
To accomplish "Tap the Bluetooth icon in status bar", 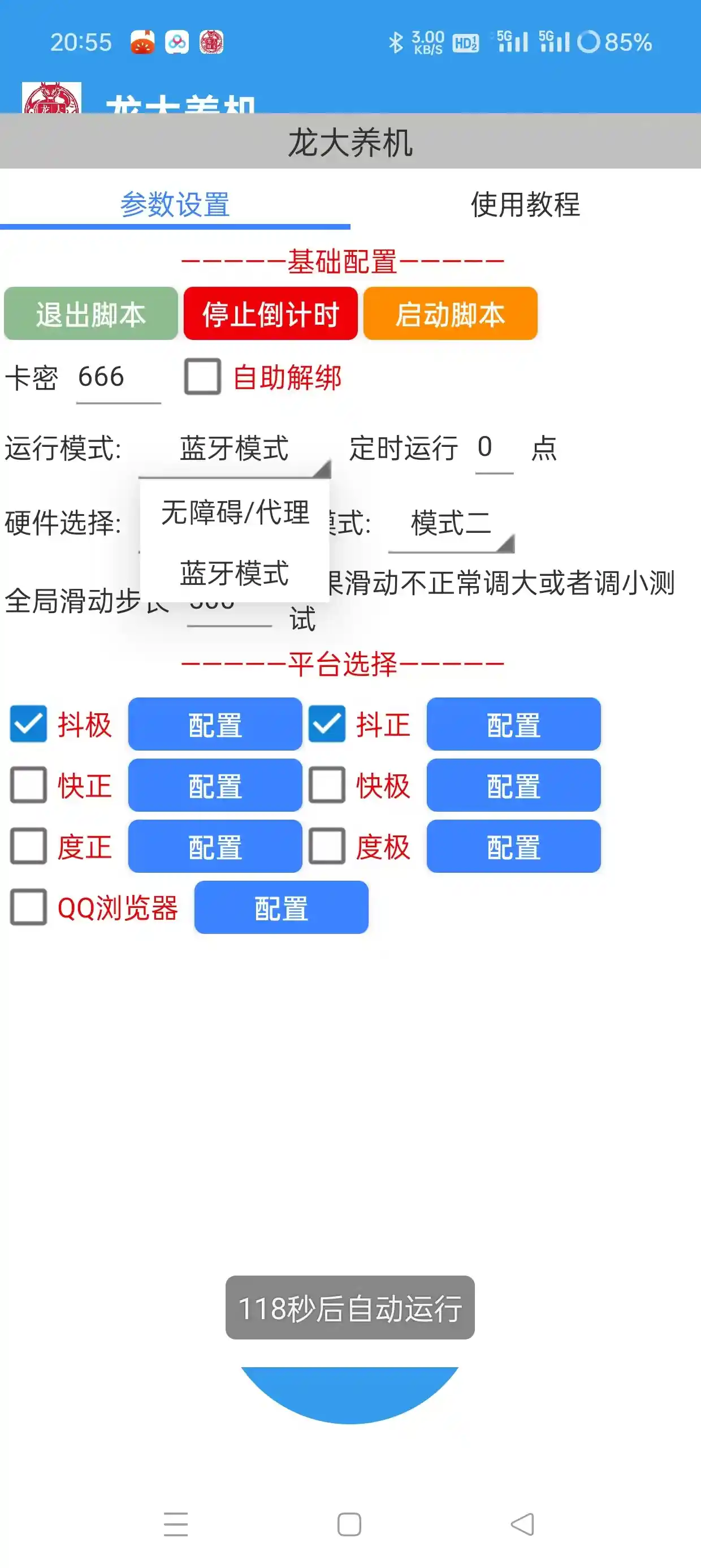I will tap(396, 41).
